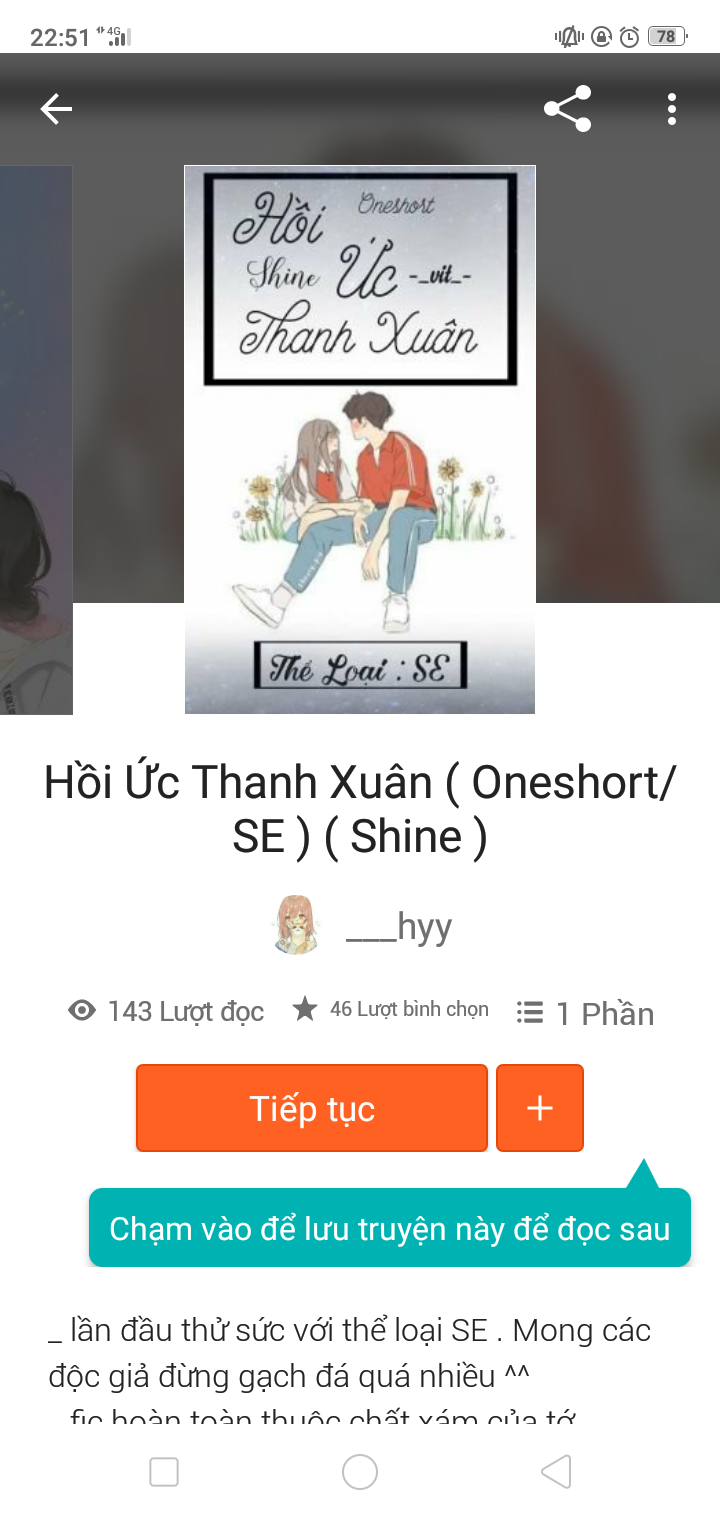
Task: View the Hồi Ức Thanh Xuân cover
Action: coord(360,439)
